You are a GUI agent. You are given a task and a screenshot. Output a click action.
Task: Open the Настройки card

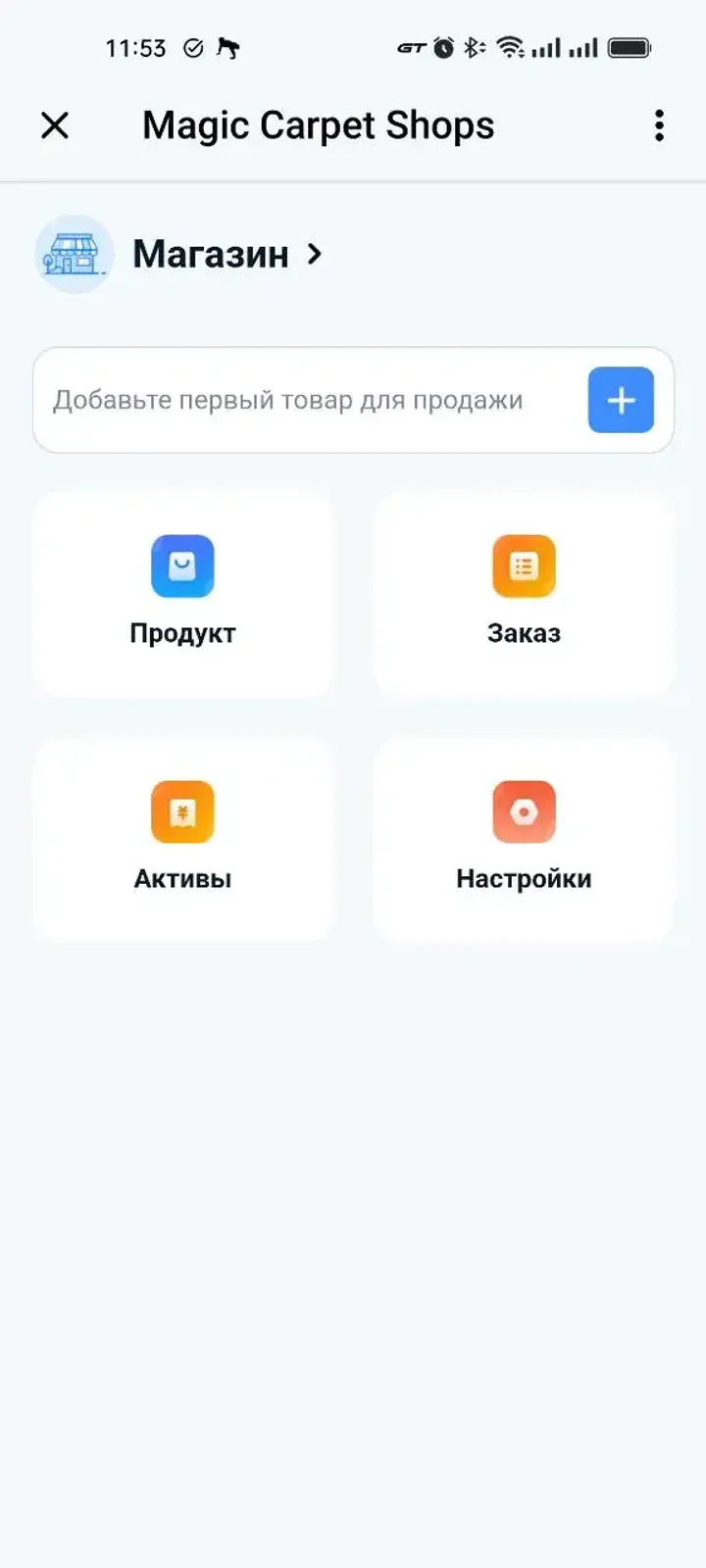pos(523,838)
